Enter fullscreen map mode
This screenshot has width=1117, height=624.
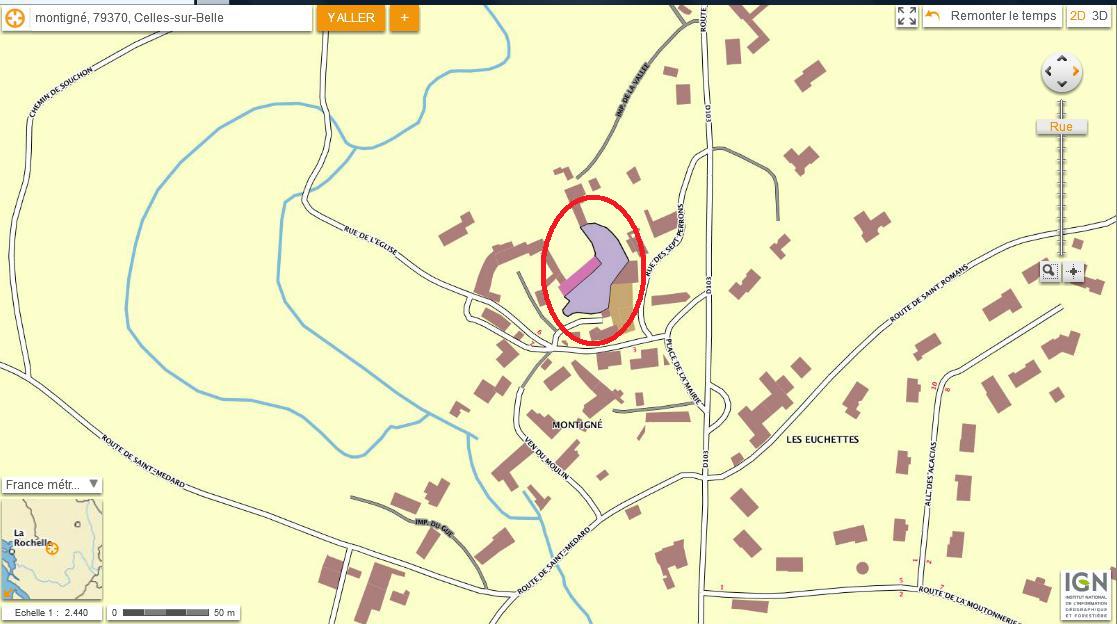pos(906,17)
